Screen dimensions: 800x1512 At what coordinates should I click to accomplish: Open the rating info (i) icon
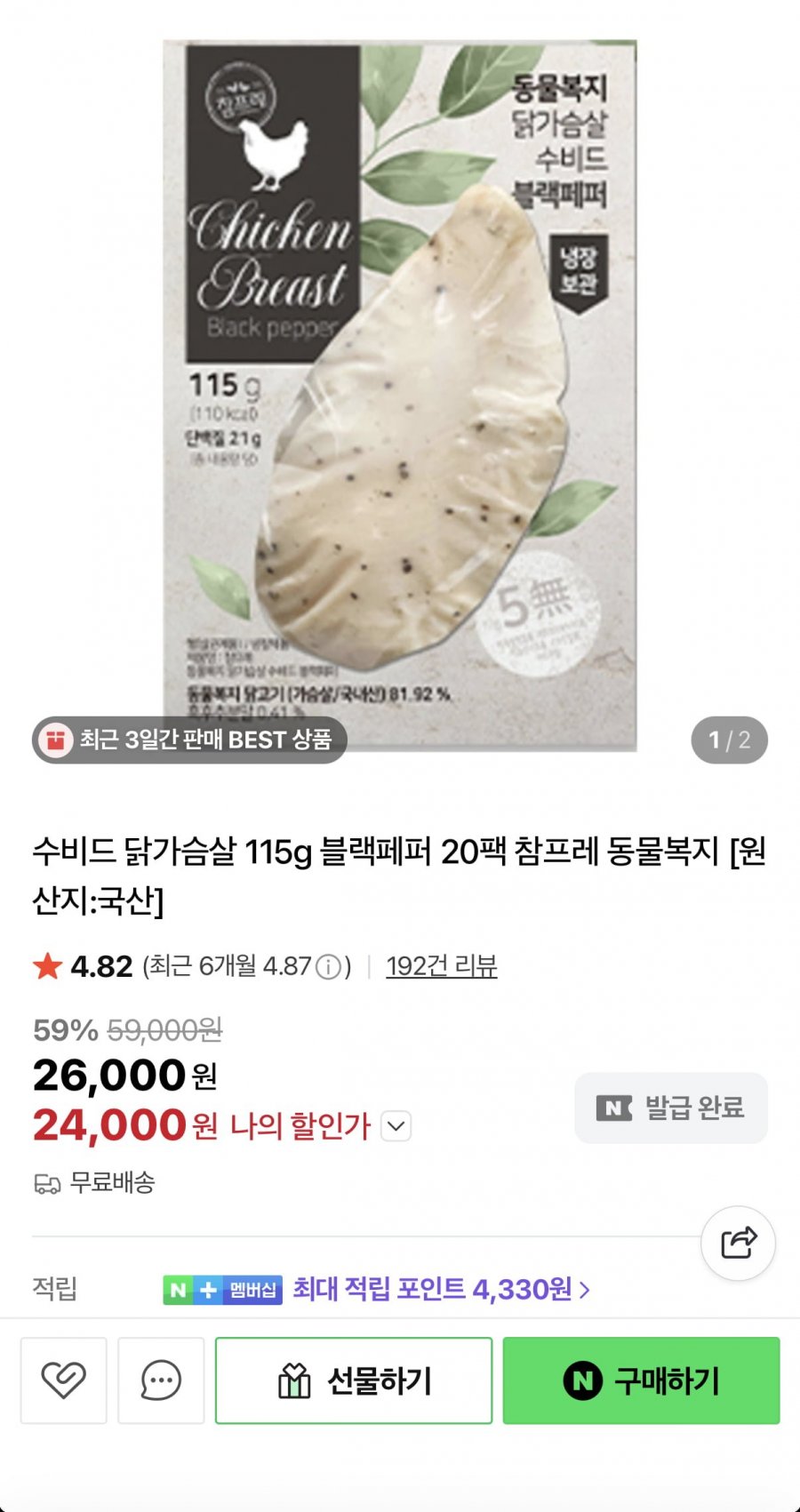(330, 966)
